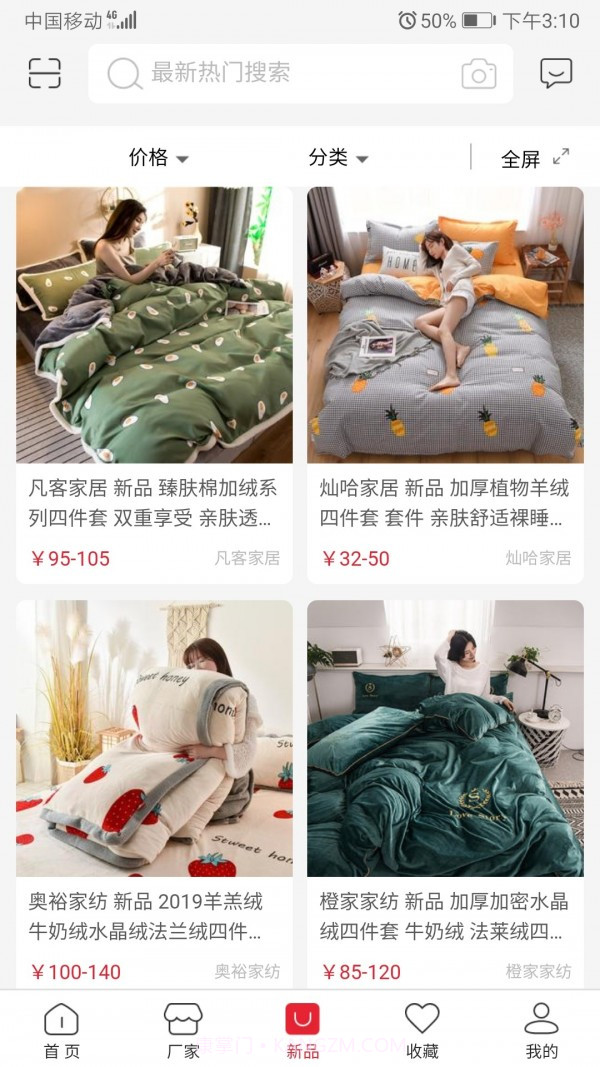
Task: Switch to 全屏 fullscreen view
Action: [534, 158]
